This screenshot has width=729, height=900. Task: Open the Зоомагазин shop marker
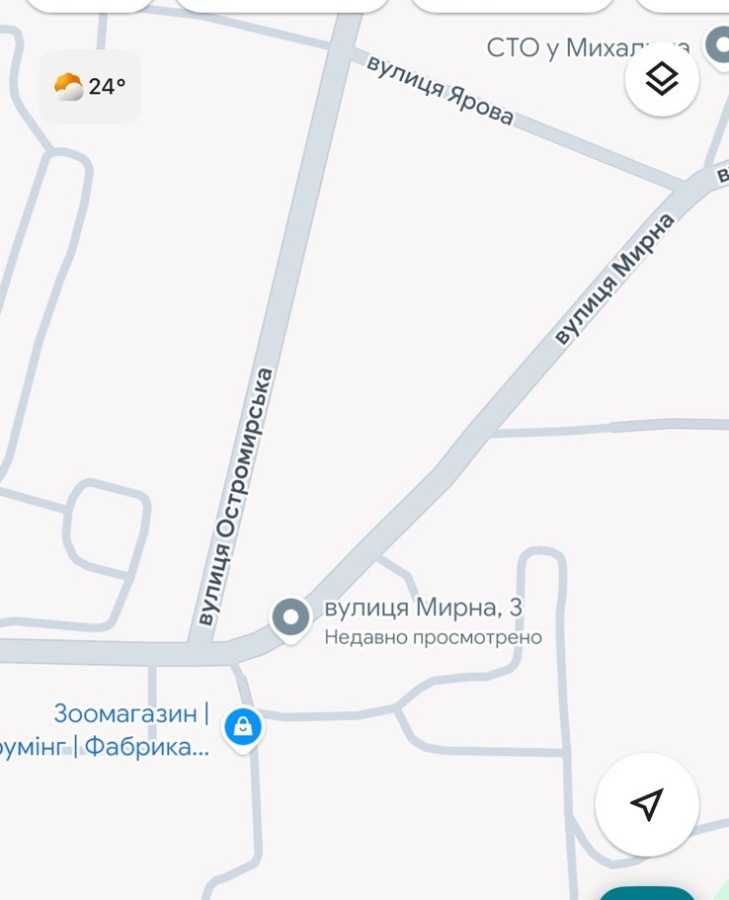[x=243, y=727]
